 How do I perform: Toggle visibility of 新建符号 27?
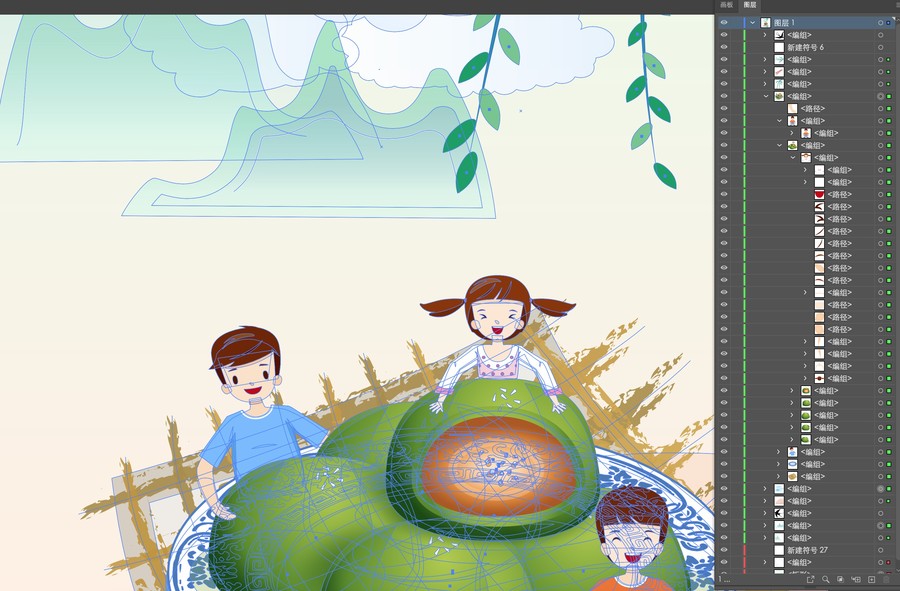tap(724, 550)
